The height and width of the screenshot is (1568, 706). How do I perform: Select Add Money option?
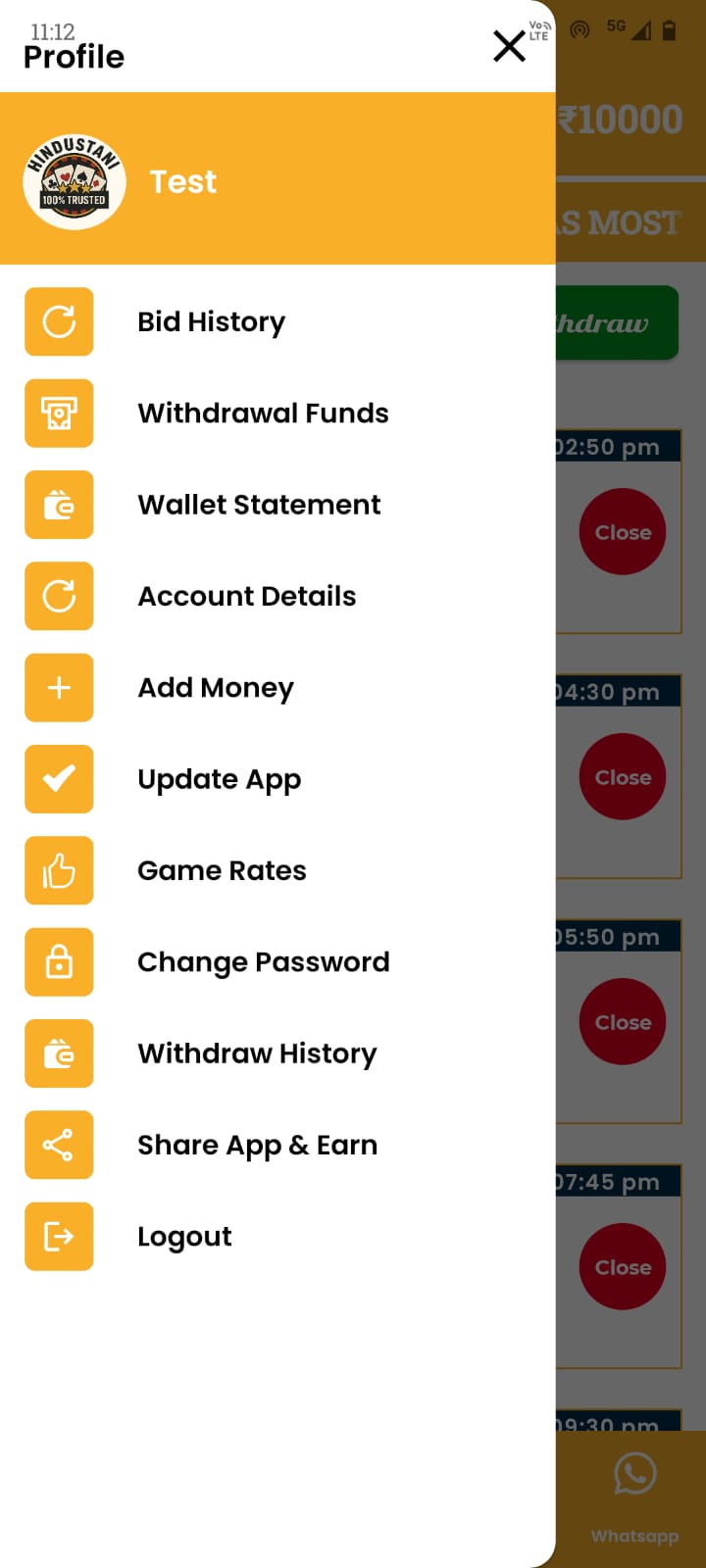(216, 688)
